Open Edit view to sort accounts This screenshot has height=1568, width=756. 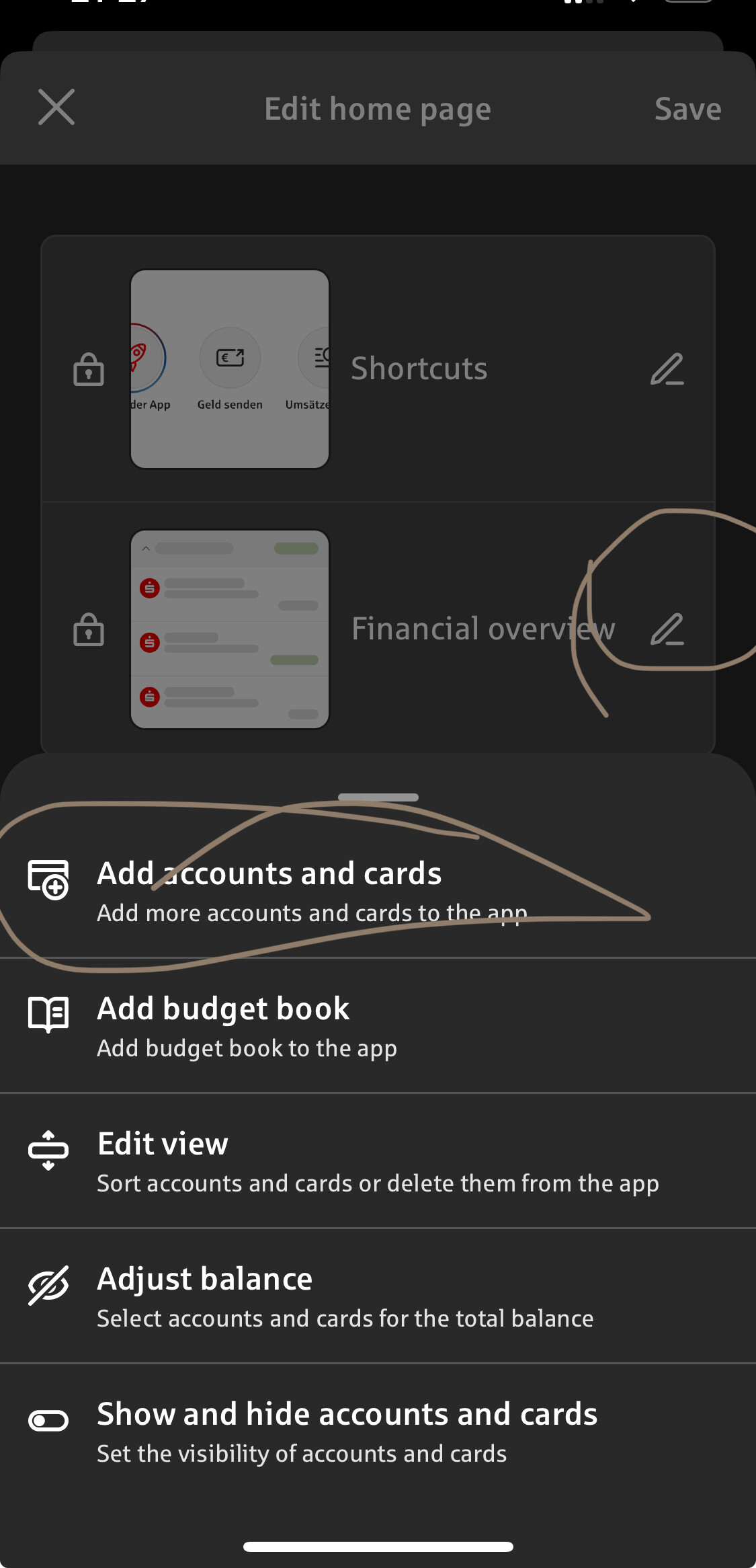(378, 1161)
